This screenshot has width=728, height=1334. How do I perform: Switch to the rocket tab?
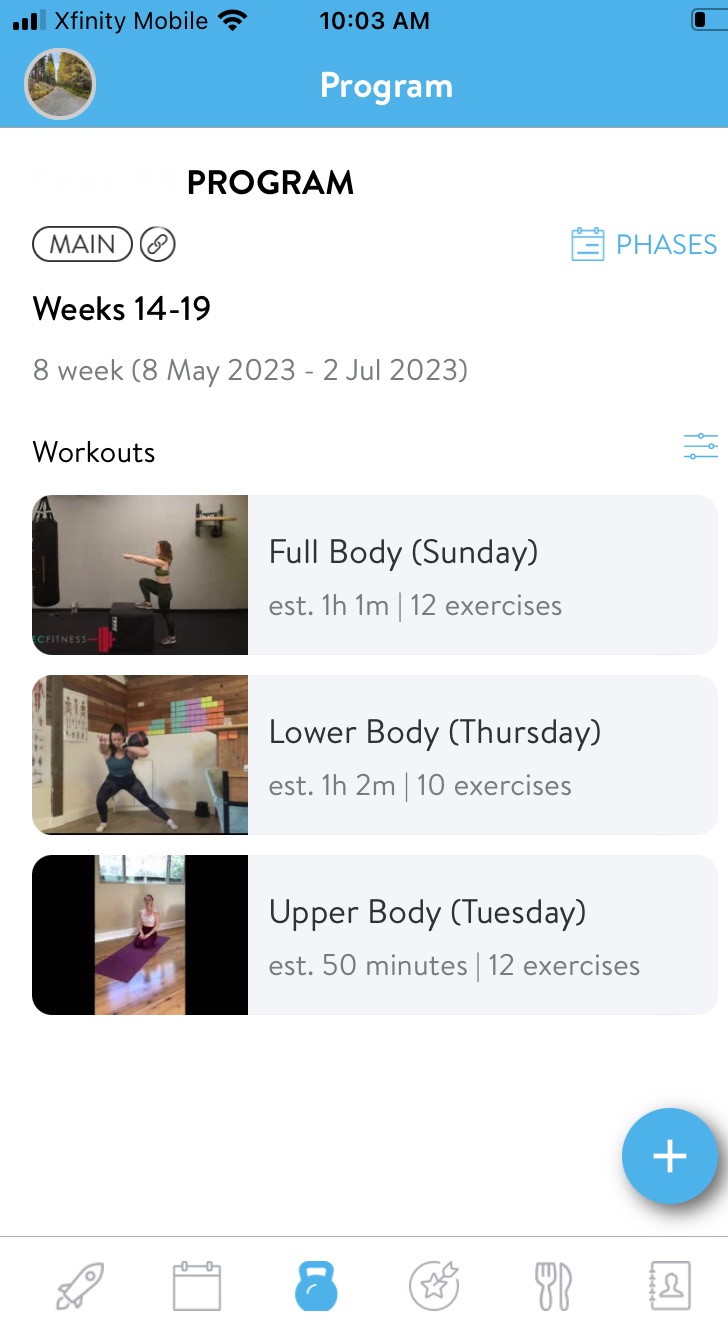point(79,1286)
